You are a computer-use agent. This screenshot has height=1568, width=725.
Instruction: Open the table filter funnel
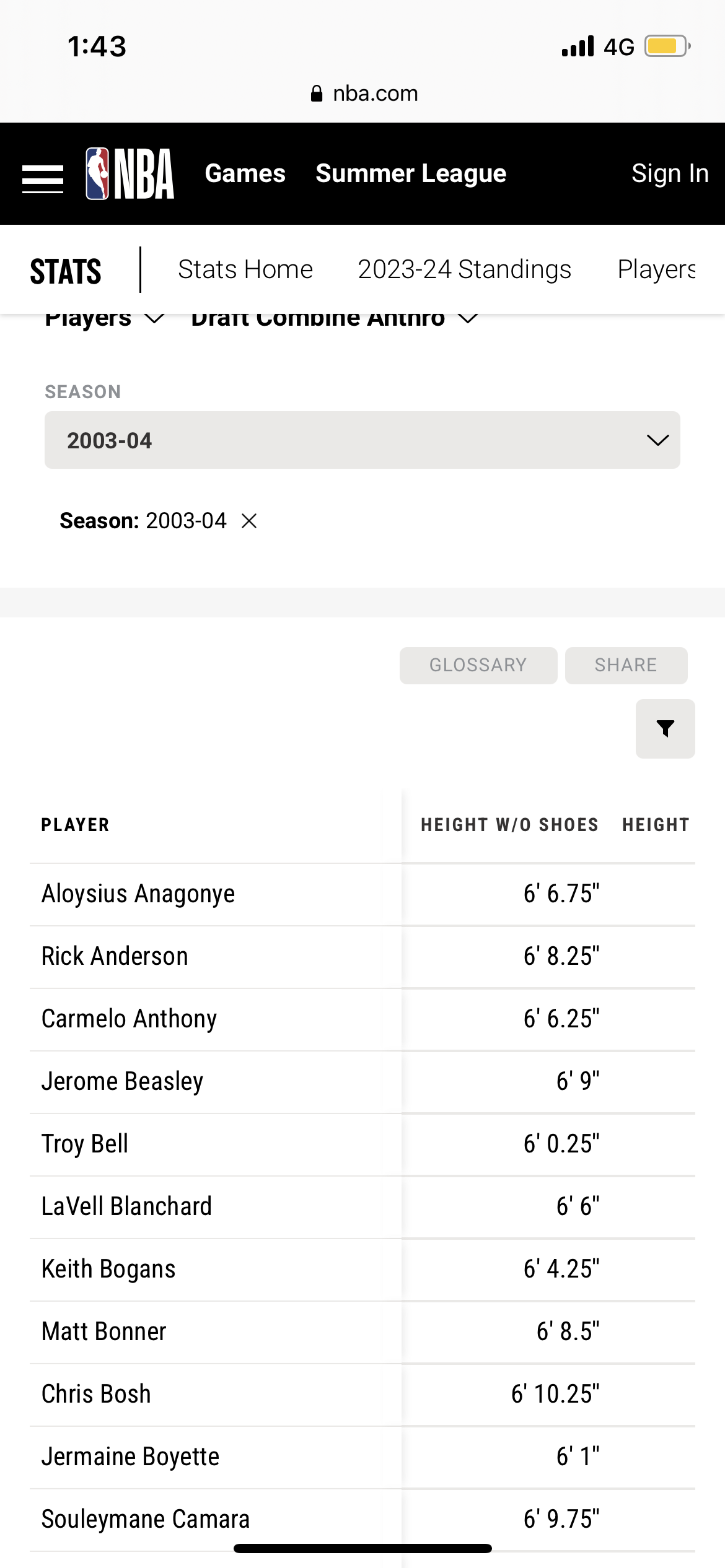[x=665, y=728]
